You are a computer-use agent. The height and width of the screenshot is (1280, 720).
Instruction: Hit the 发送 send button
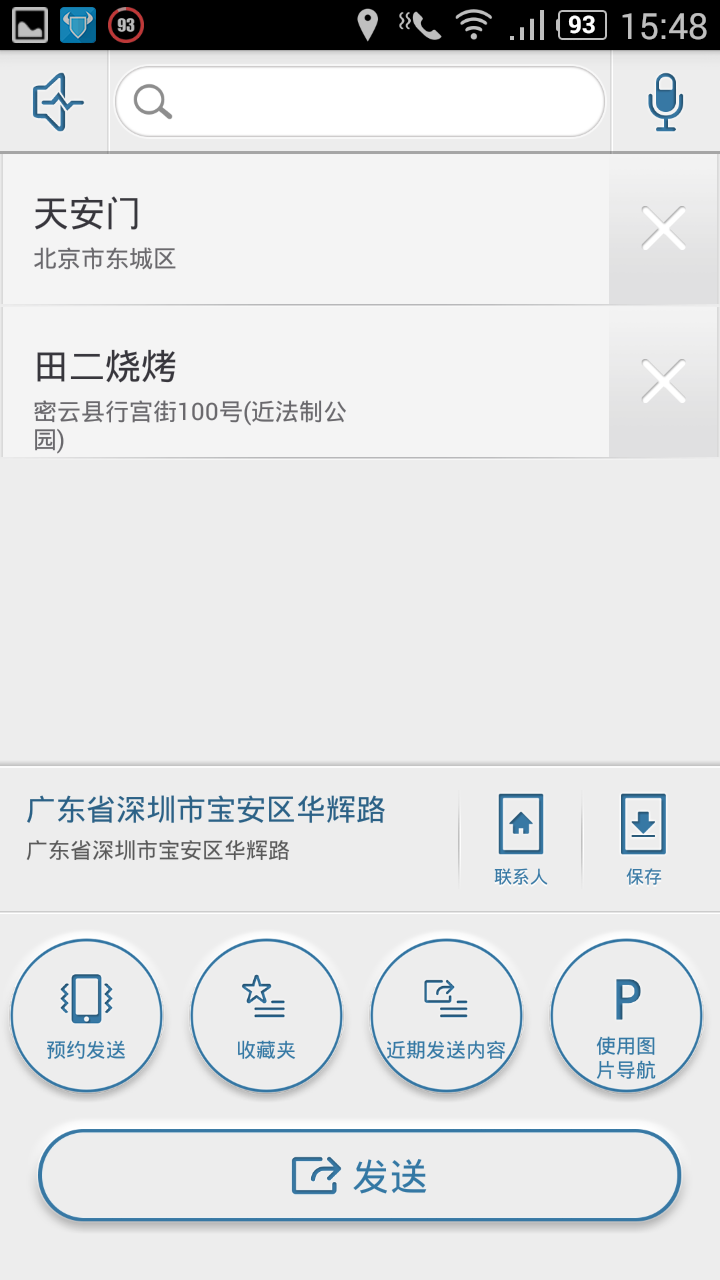[360, 1176]
